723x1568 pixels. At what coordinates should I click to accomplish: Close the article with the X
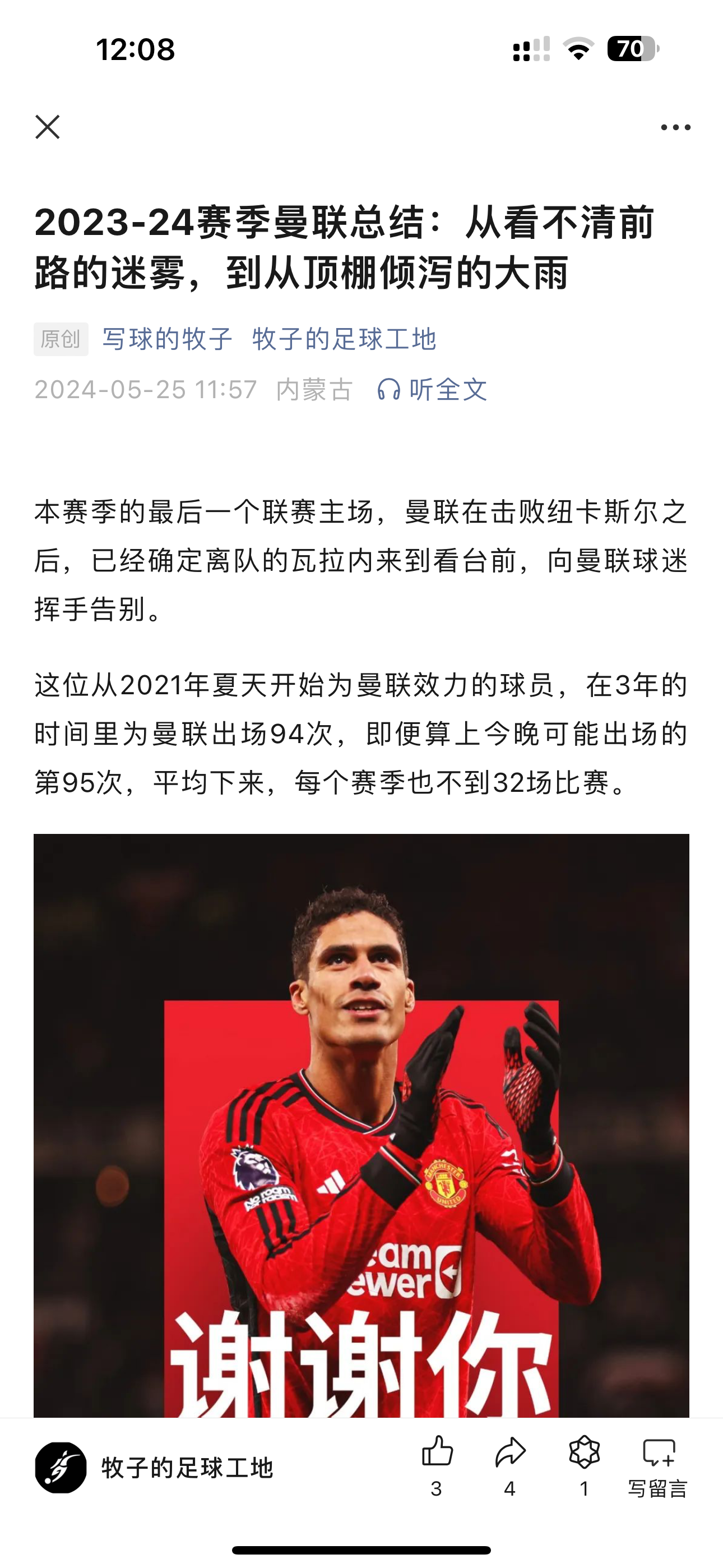(x=48, y=126)
